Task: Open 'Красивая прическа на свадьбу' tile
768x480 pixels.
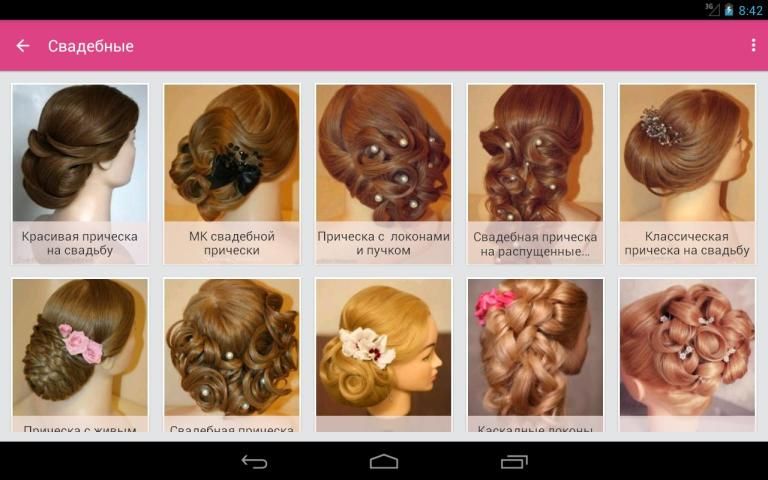Action: pos(80,174)
